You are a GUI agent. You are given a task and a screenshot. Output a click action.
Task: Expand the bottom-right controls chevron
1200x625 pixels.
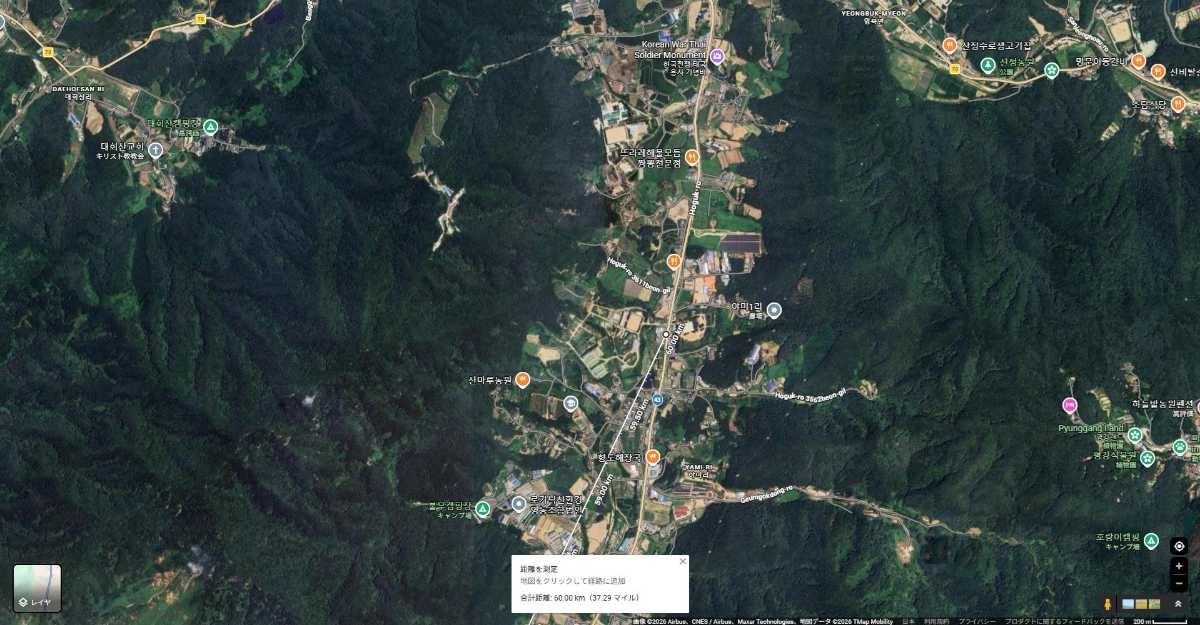click(1179, 604)
